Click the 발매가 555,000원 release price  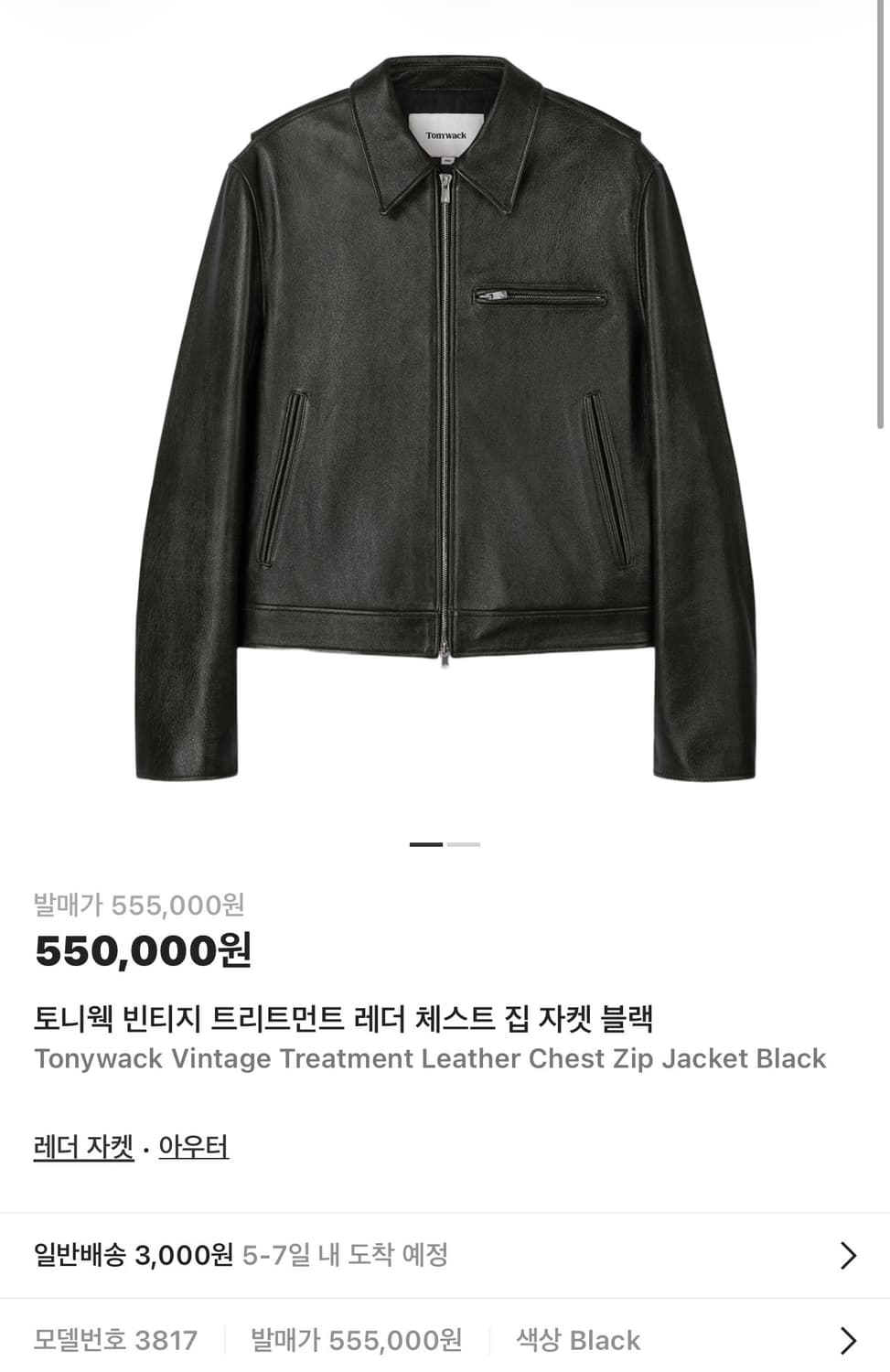[x=146, y=904]
